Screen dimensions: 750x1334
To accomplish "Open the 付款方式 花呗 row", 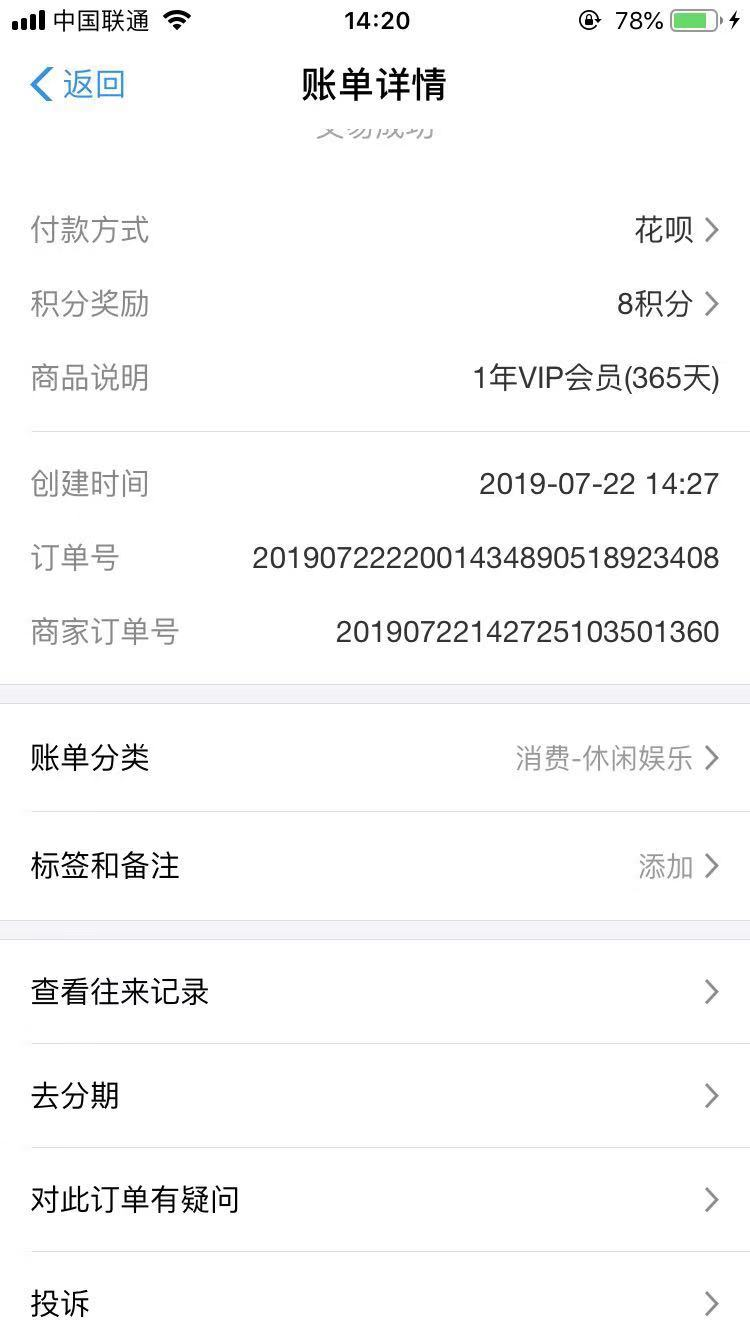I will coord(375,230).
